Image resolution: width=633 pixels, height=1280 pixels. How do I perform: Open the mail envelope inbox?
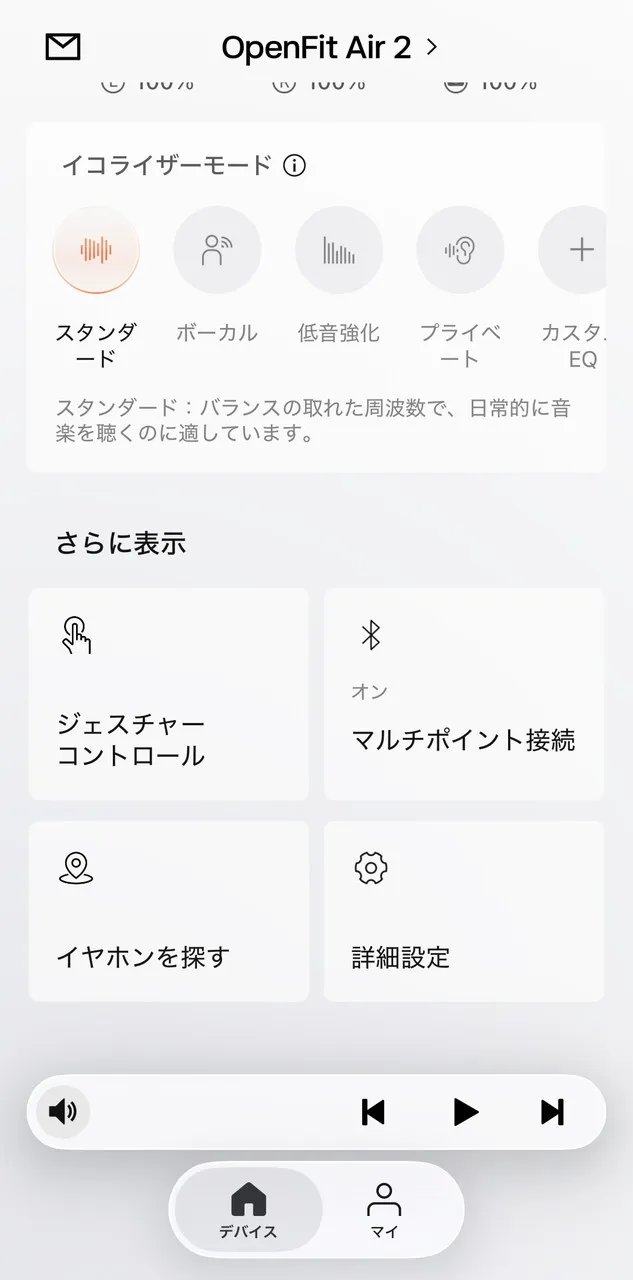63,47
